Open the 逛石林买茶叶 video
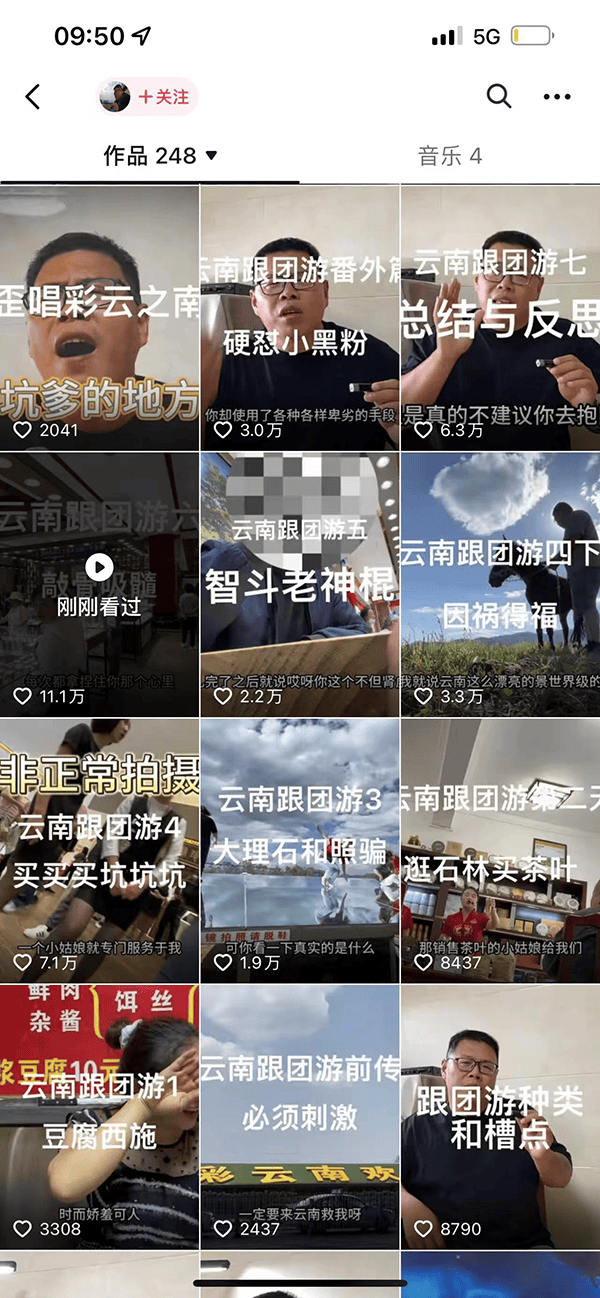The image size is (600, 1298). click(500, 850)
